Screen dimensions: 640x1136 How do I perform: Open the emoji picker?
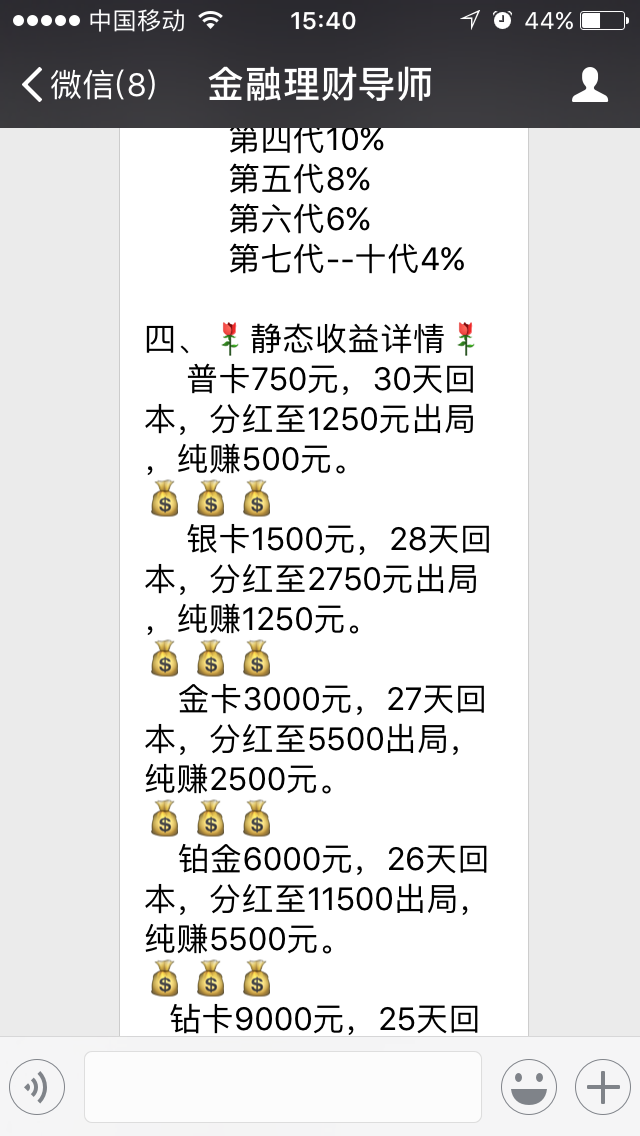528,1086
